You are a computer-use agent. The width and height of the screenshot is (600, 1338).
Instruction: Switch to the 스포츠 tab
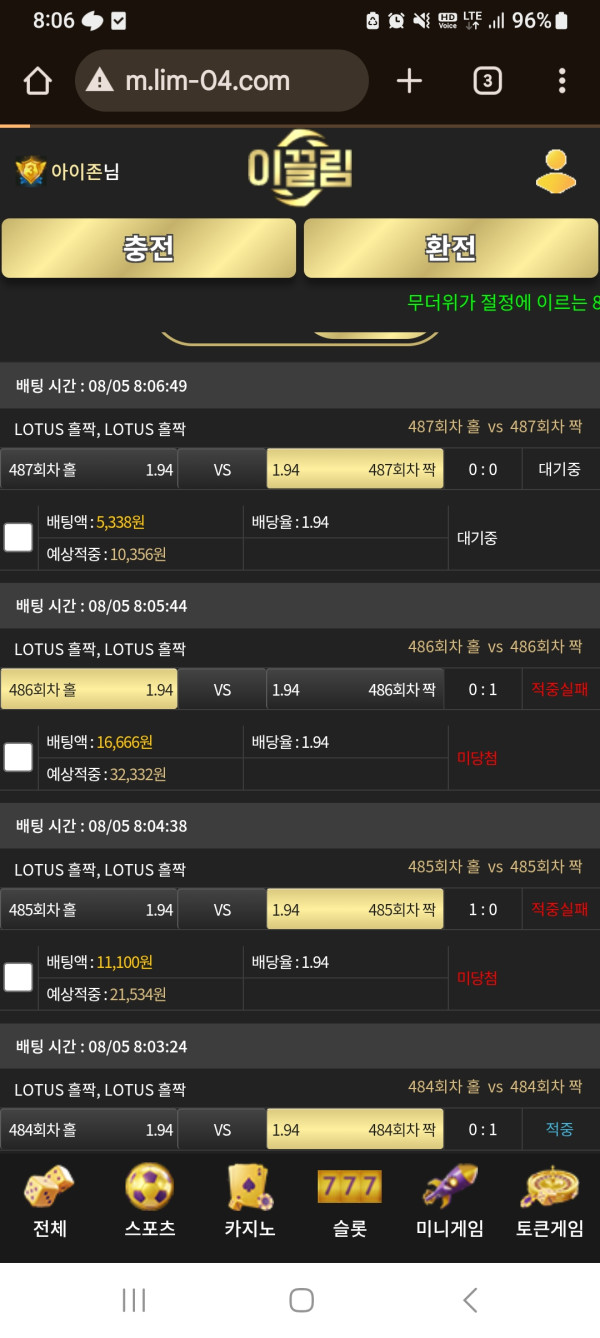(150, 1202)
